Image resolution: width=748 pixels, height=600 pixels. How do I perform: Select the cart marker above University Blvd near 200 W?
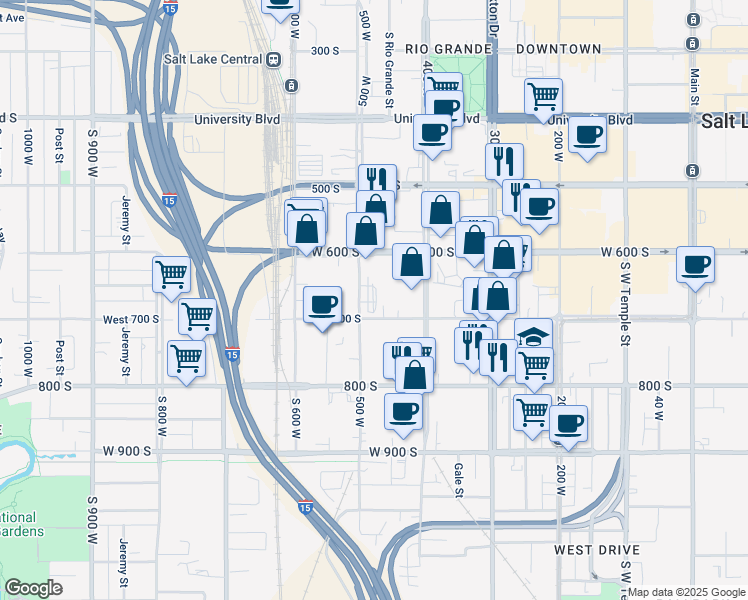pyautogui.click(x=543, y=97)
